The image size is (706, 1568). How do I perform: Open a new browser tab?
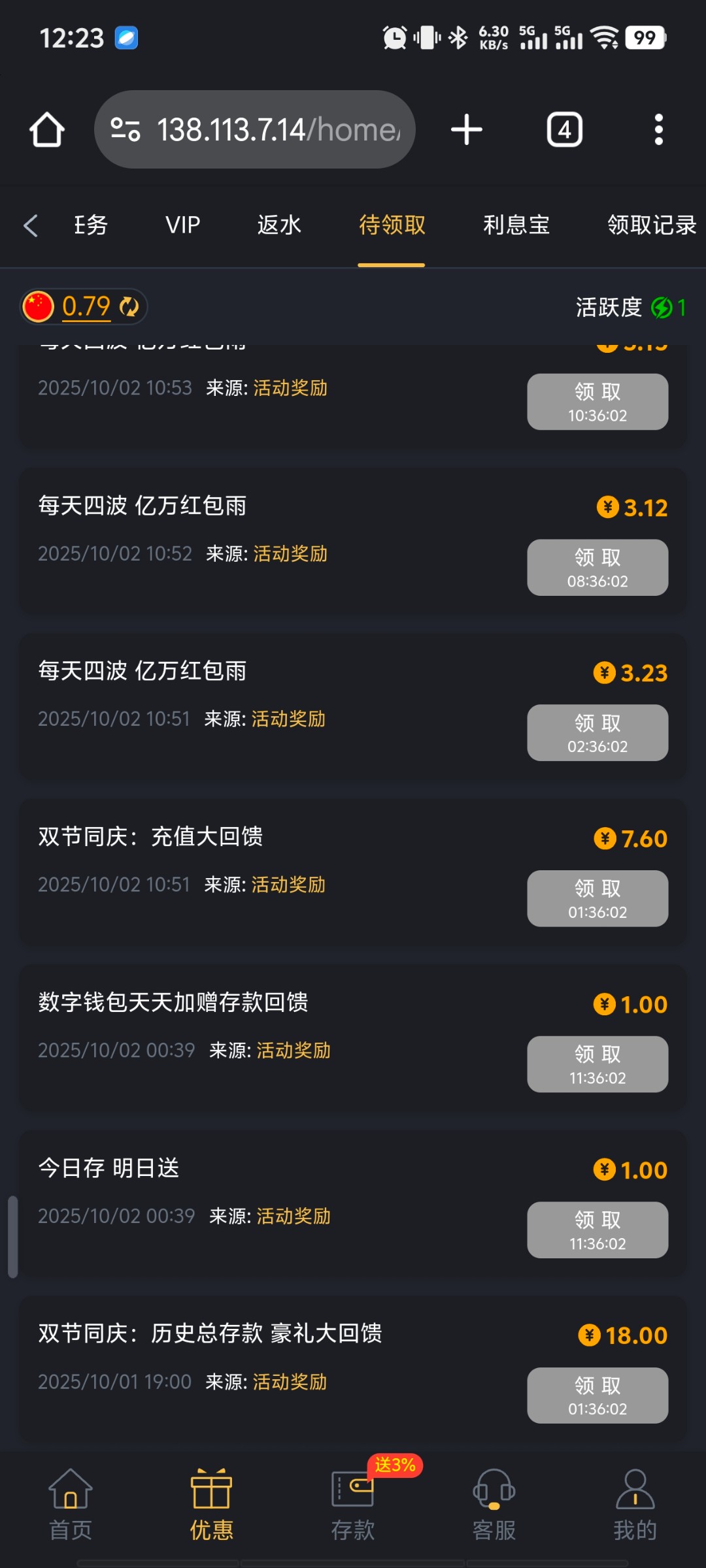pyautogui.click(x=467, y=129)
